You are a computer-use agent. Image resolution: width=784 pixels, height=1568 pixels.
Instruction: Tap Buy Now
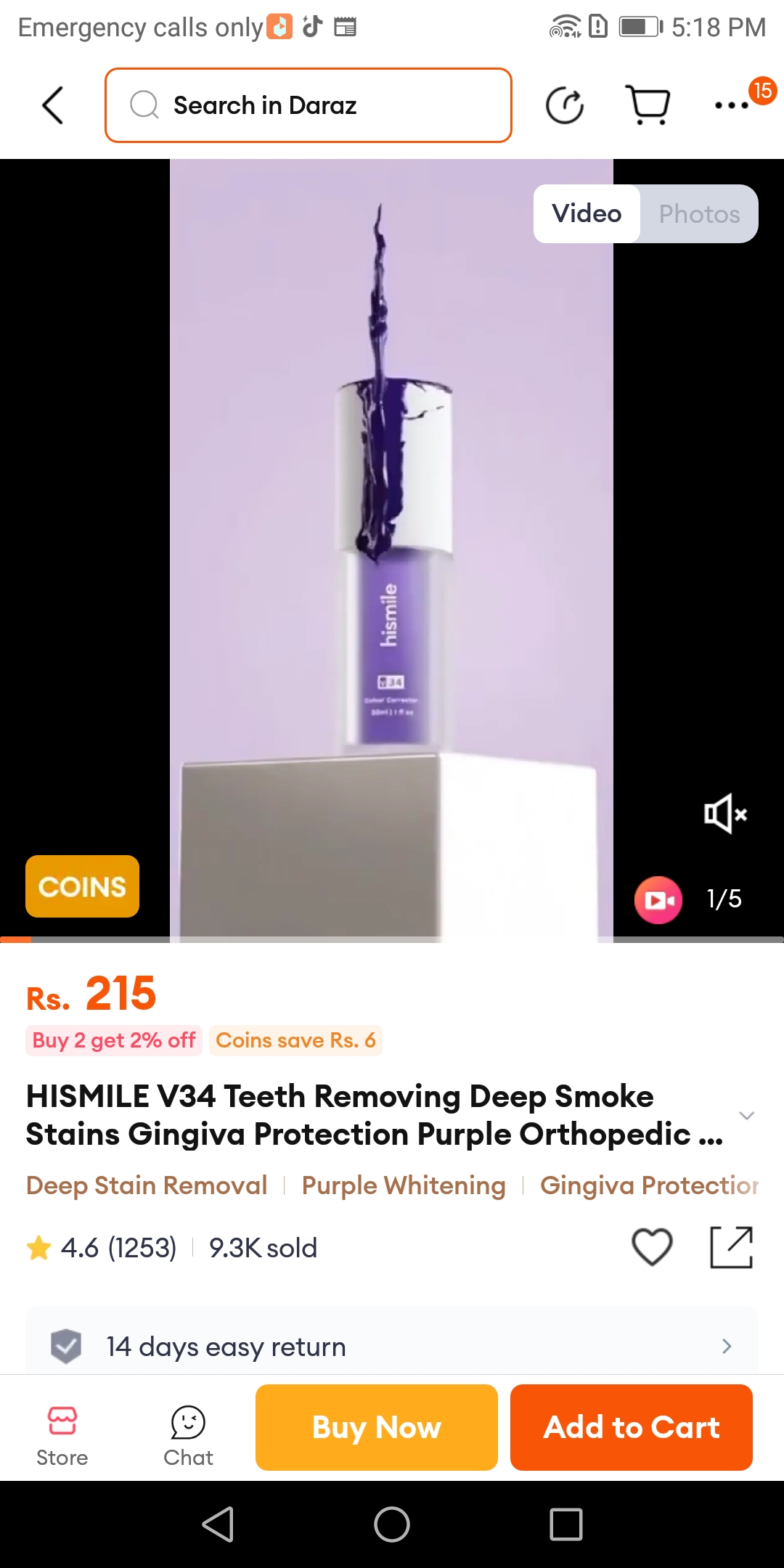tap(376, 1427)
